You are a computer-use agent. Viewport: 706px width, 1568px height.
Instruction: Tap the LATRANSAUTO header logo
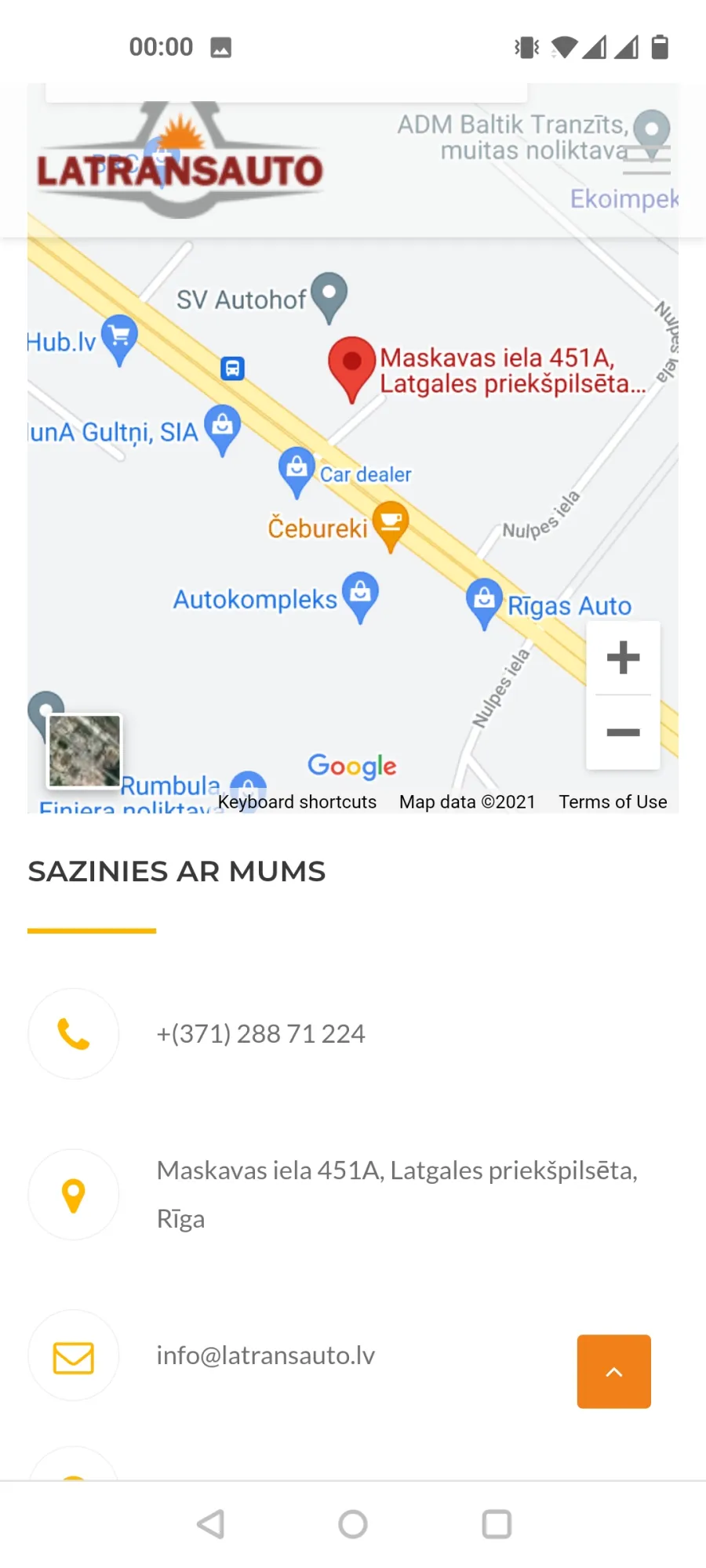pos(180,161)
